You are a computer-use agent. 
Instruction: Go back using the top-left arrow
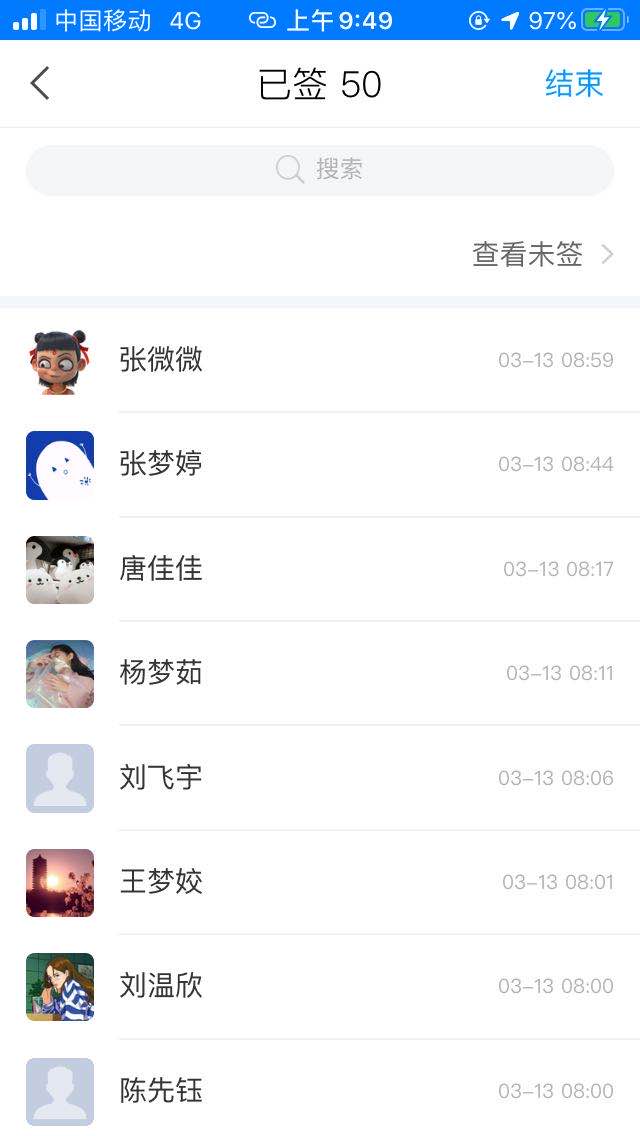pos(40,84)
